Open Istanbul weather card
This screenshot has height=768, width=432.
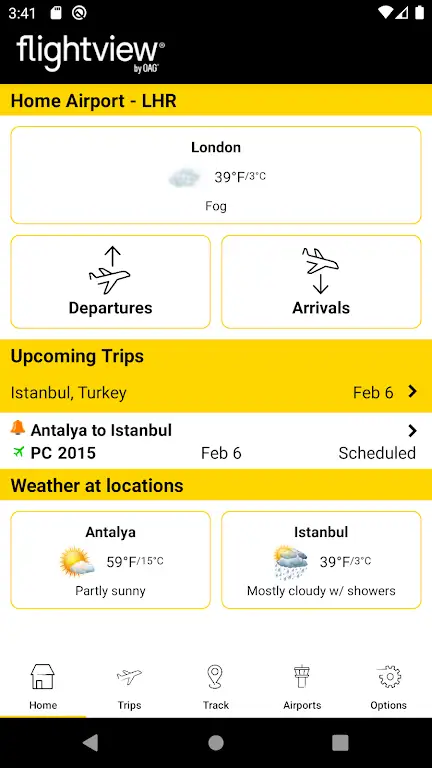(321, 560)
